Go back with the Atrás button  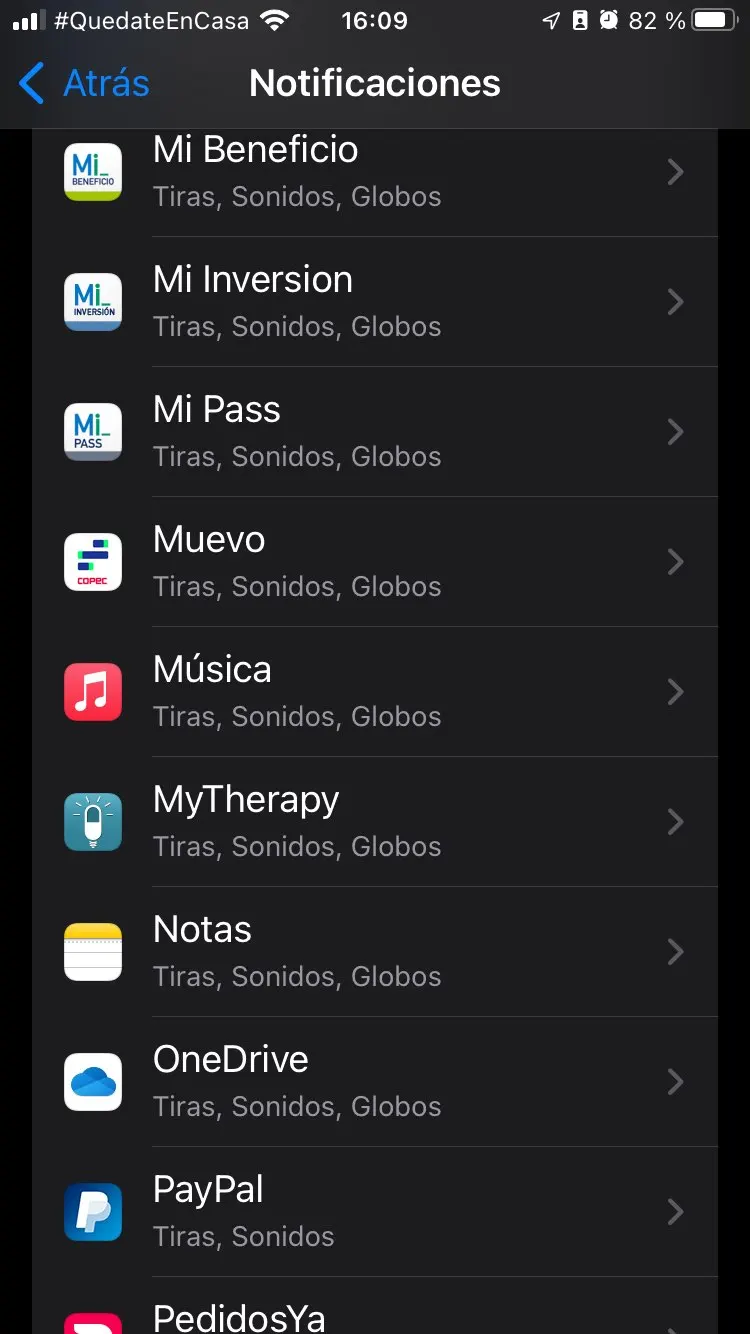(x=85, y=83)
